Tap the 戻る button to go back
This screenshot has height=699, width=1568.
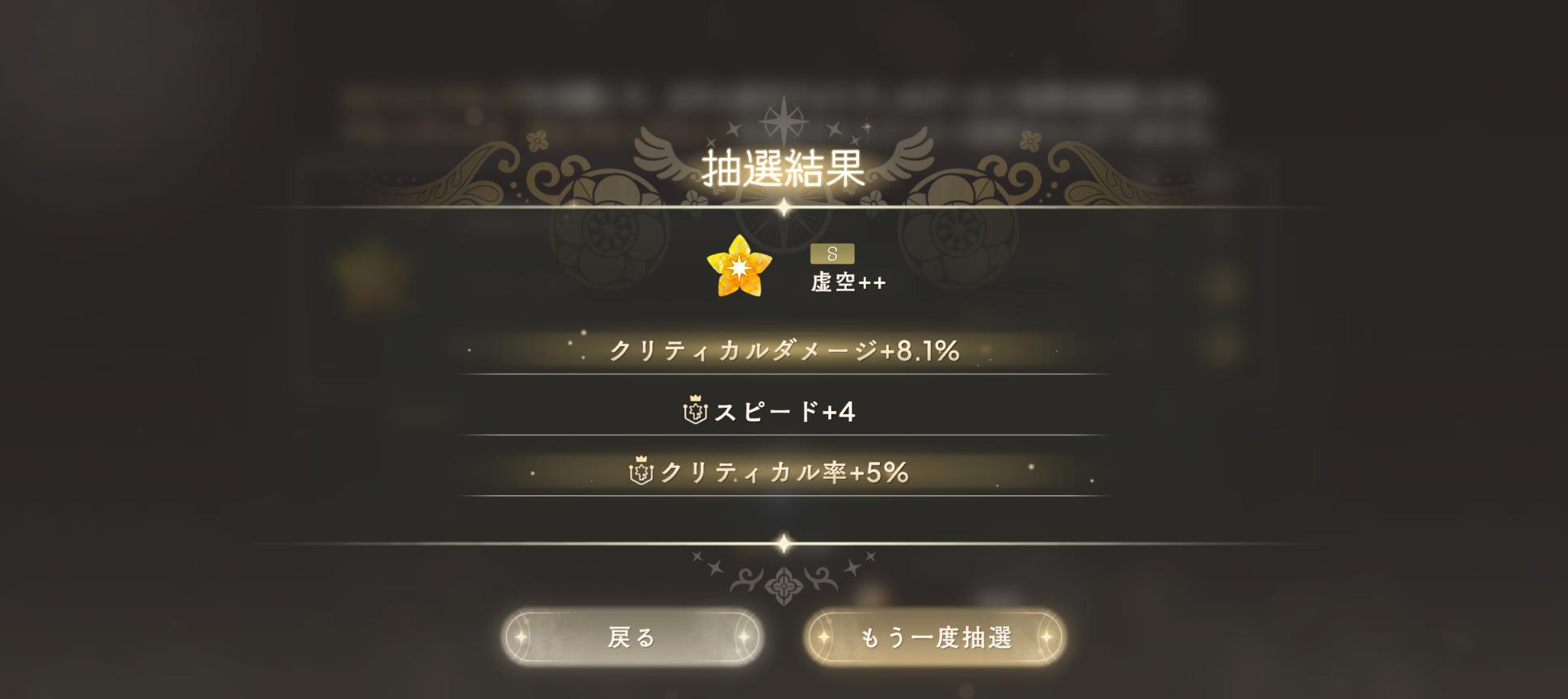click(632, 638)
